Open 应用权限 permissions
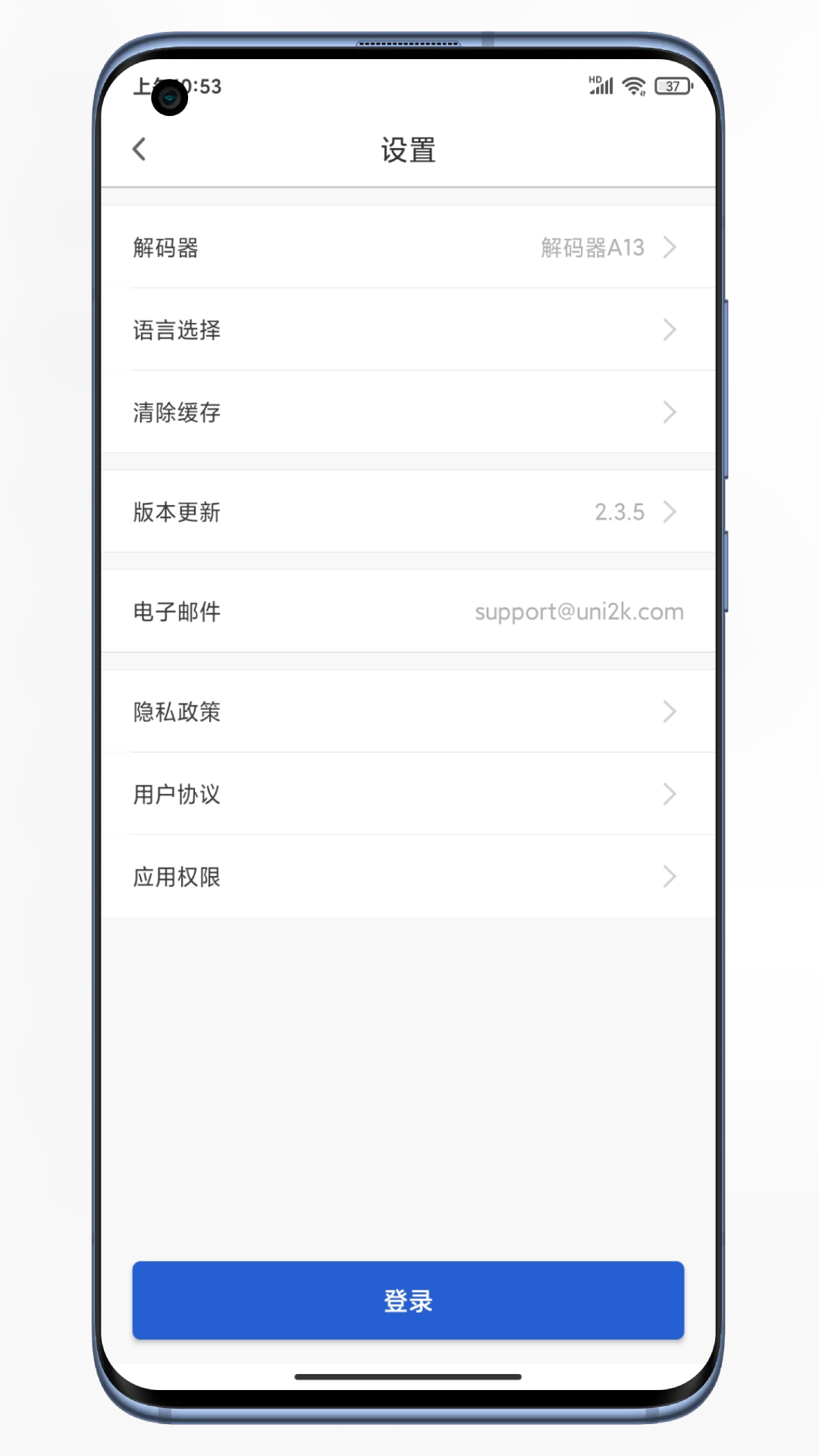 tap(408, 877)
